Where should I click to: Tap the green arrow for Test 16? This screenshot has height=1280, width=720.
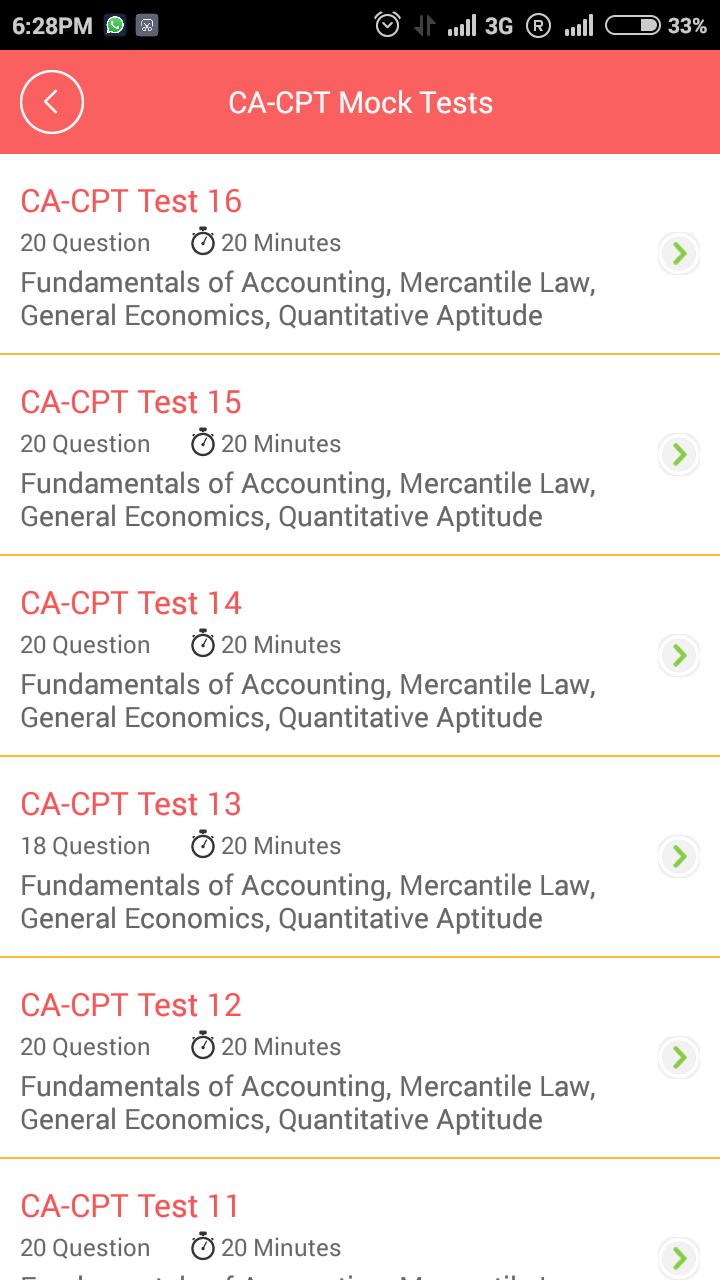click(680, 254)
